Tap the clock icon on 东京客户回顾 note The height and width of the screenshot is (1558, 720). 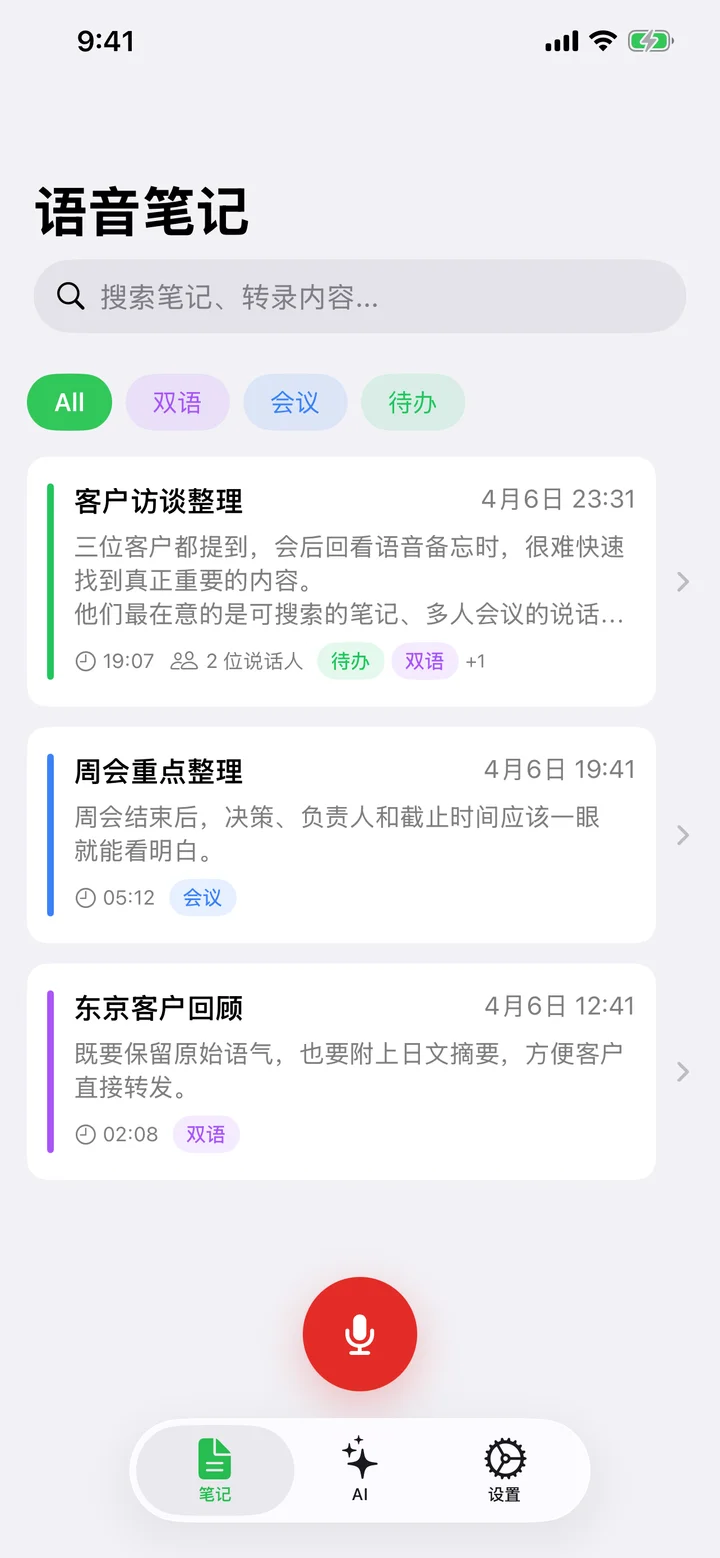pos(86,1134)
